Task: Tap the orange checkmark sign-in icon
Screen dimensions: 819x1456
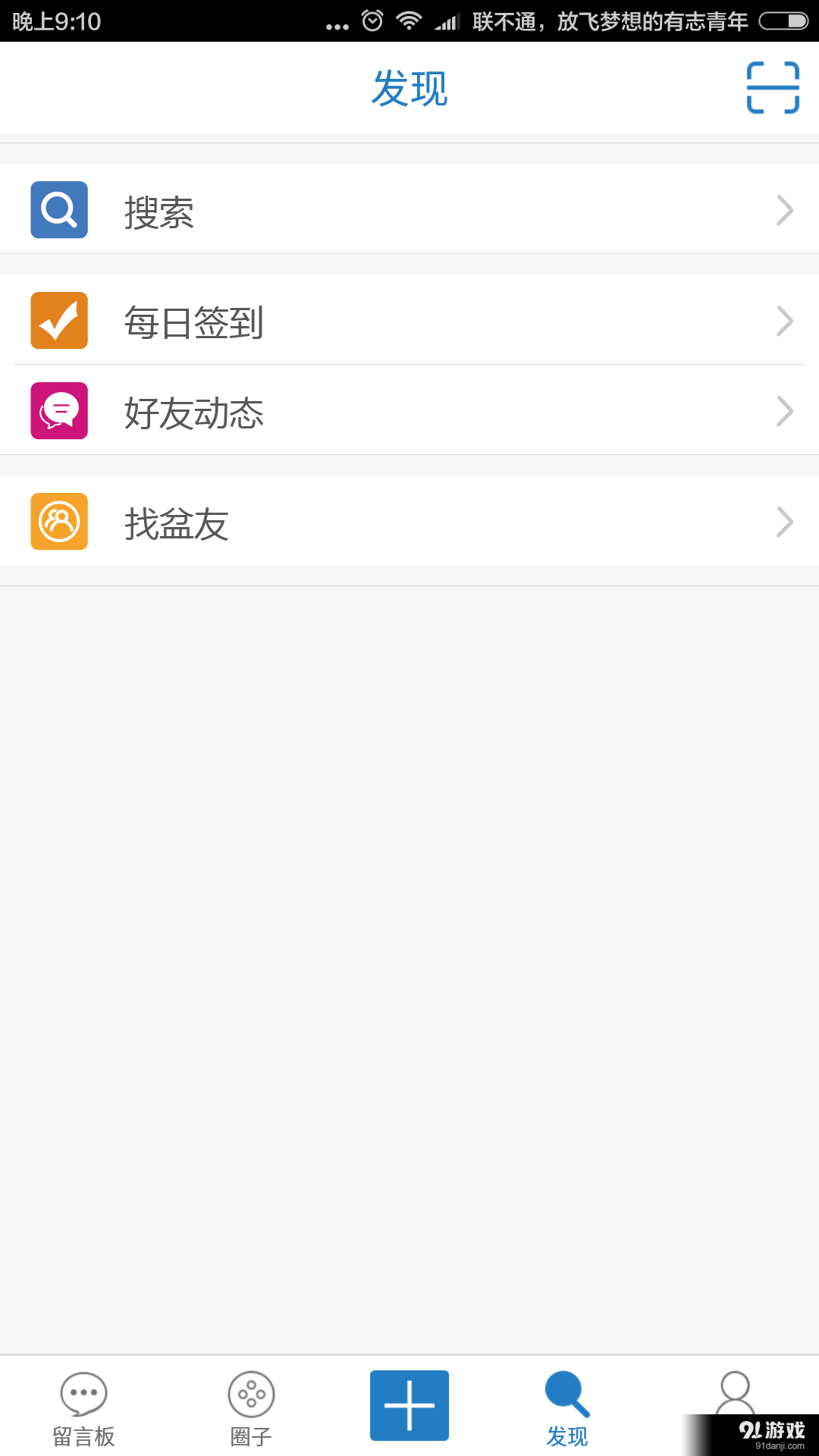Action: (x=58, y=321)
